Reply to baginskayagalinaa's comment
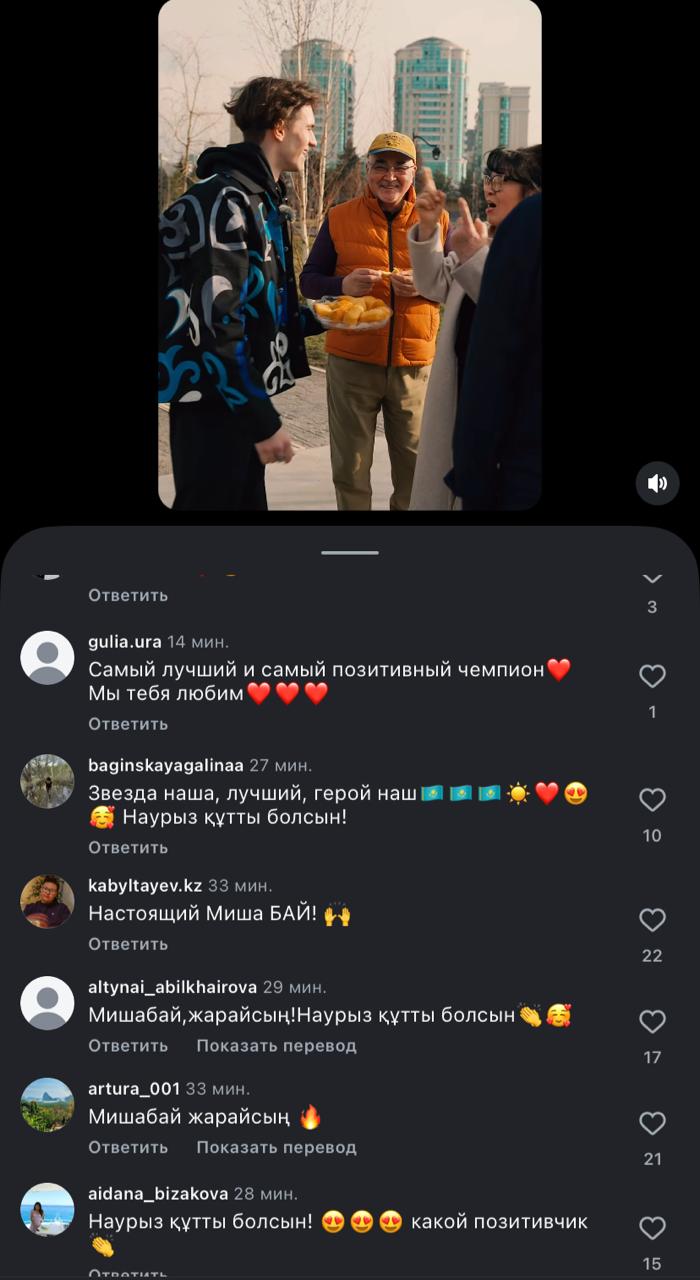The image size is (700, 1280). point(128,847)
